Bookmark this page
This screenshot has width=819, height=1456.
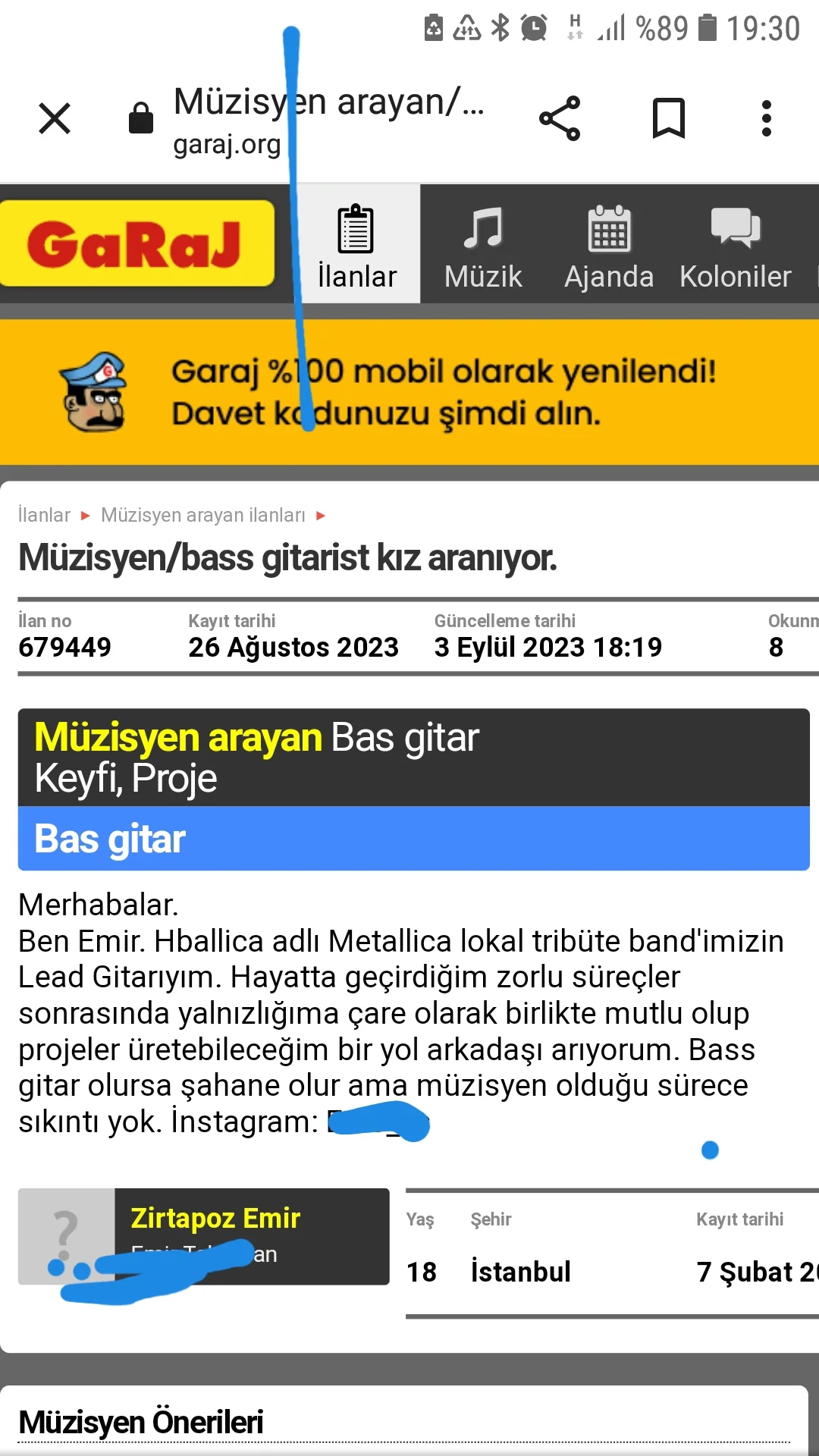click(x=668, y=118)
